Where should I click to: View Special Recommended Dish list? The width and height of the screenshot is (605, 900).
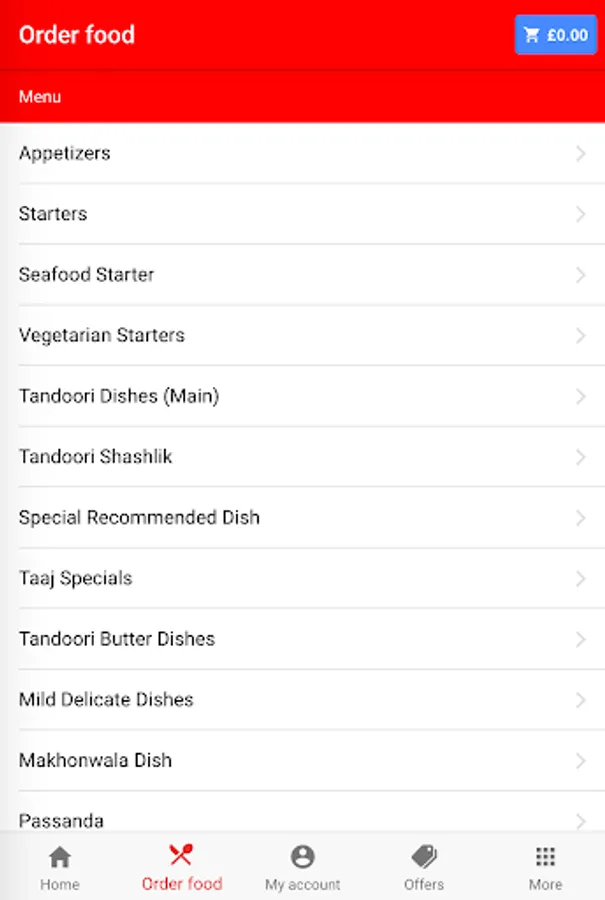[x=302, y=518]
